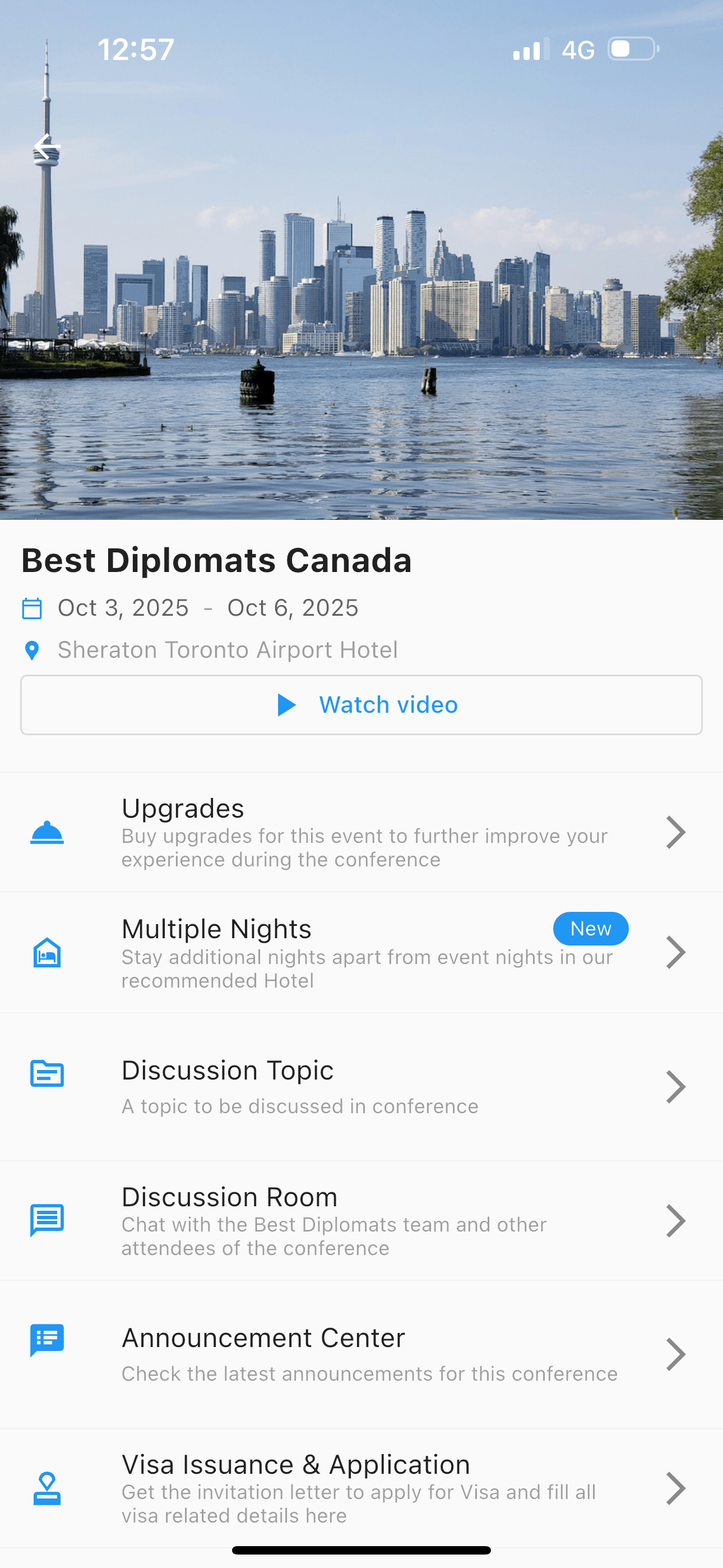This screenshot has width=723, height=1568.
Task: Select the Upgrades cloche icon
Action: [x=47, y=832]
